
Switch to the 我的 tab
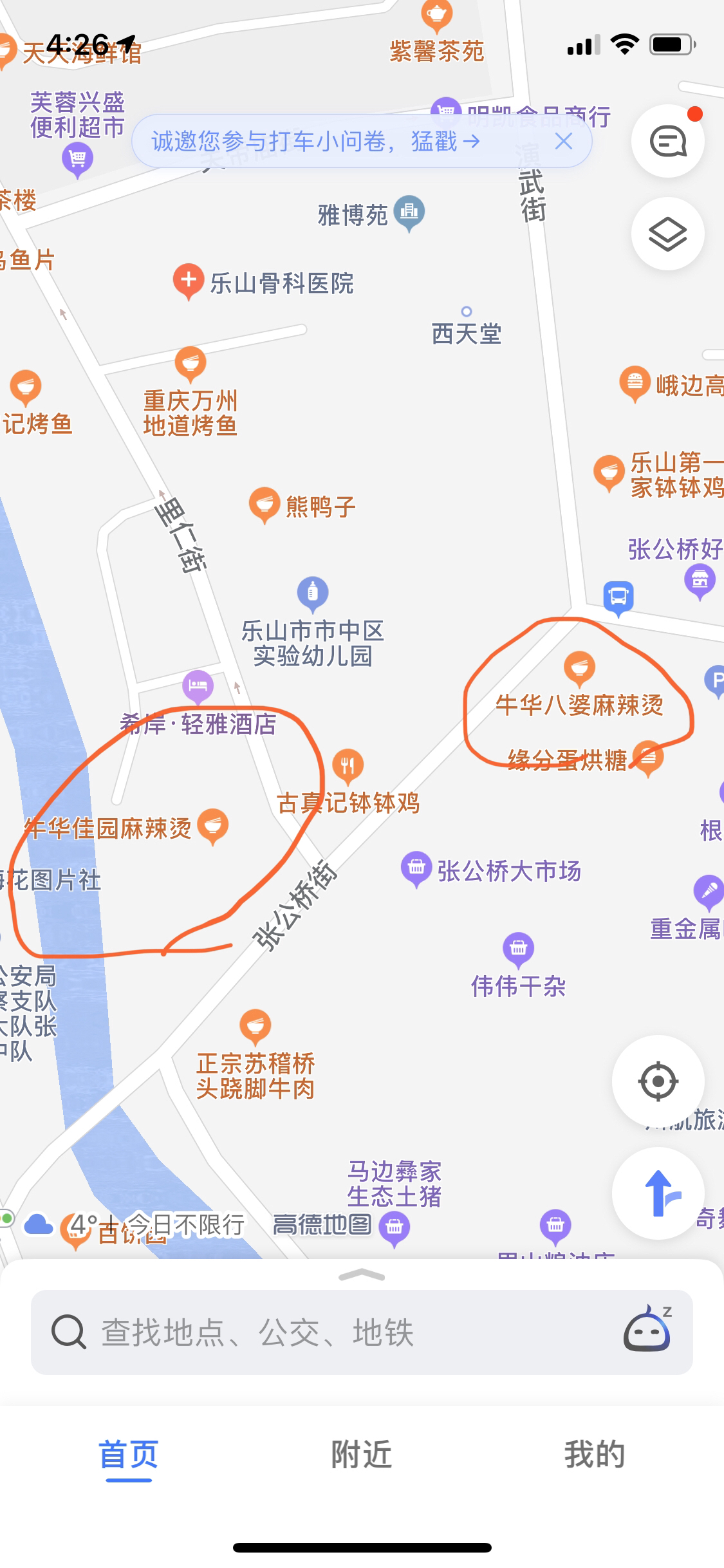pos(595,1455)
